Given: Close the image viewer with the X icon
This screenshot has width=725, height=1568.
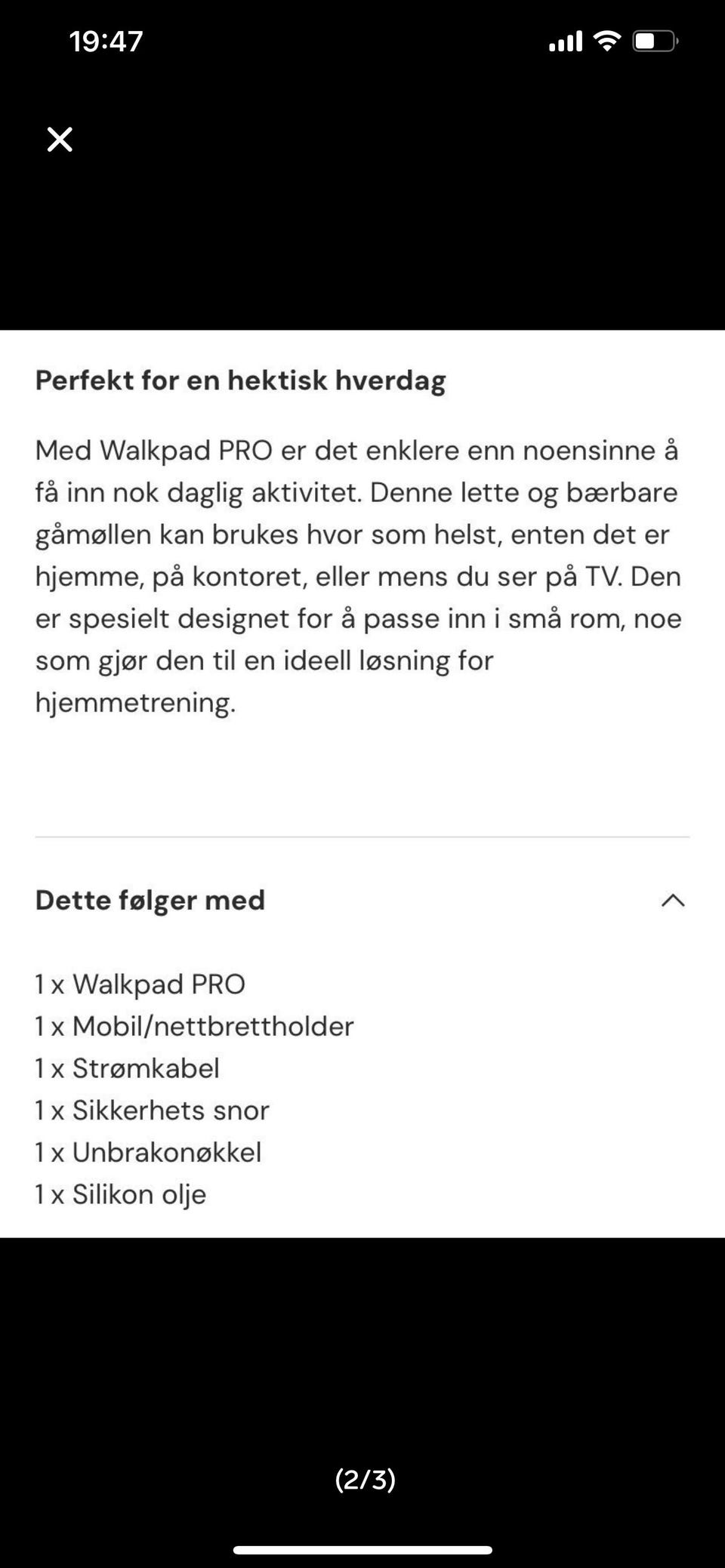Looking at the screenshot, I should 60,139.
